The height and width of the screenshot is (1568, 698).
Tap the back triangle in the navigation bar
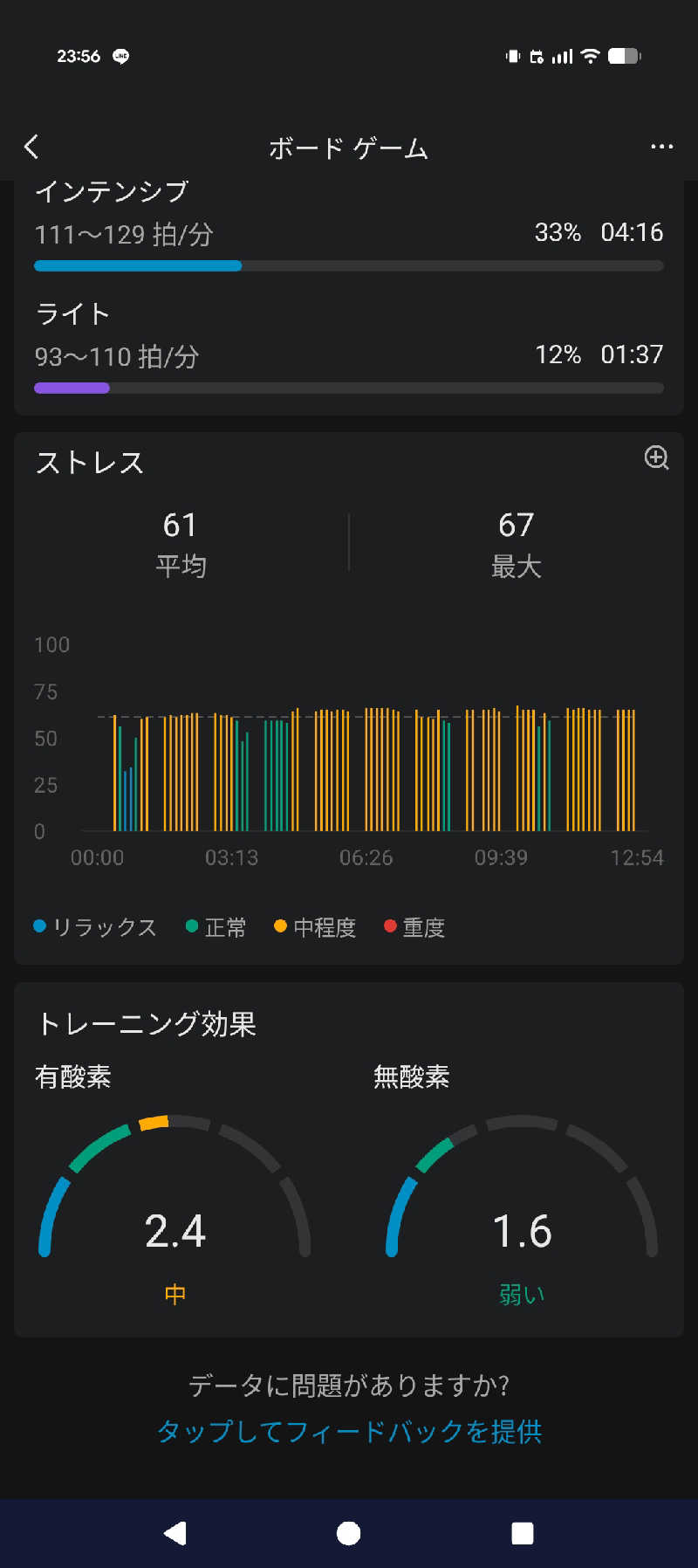(174, 1532)
